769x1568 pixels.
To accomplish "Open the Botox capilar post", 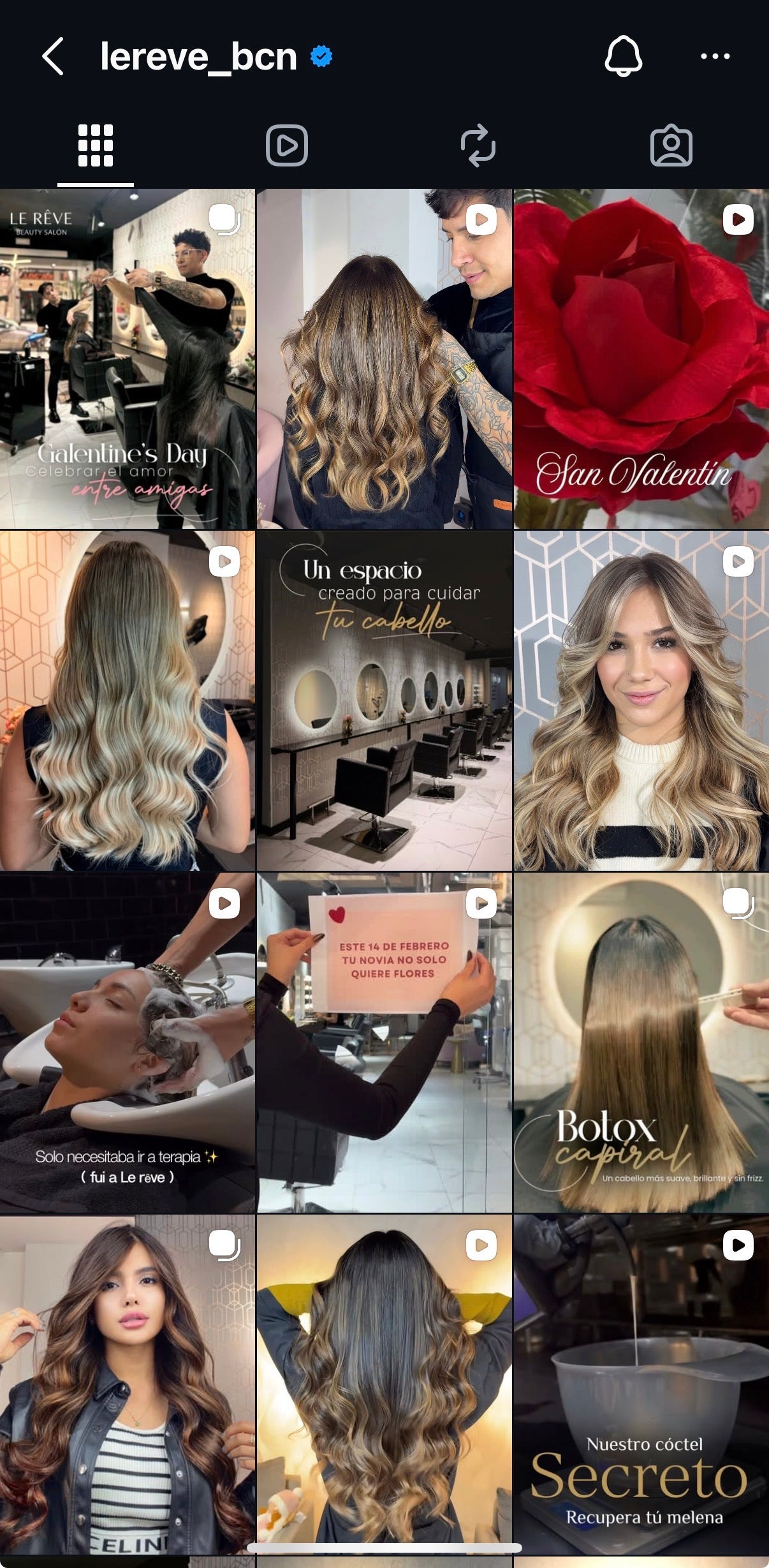I will click(641, 1042).
